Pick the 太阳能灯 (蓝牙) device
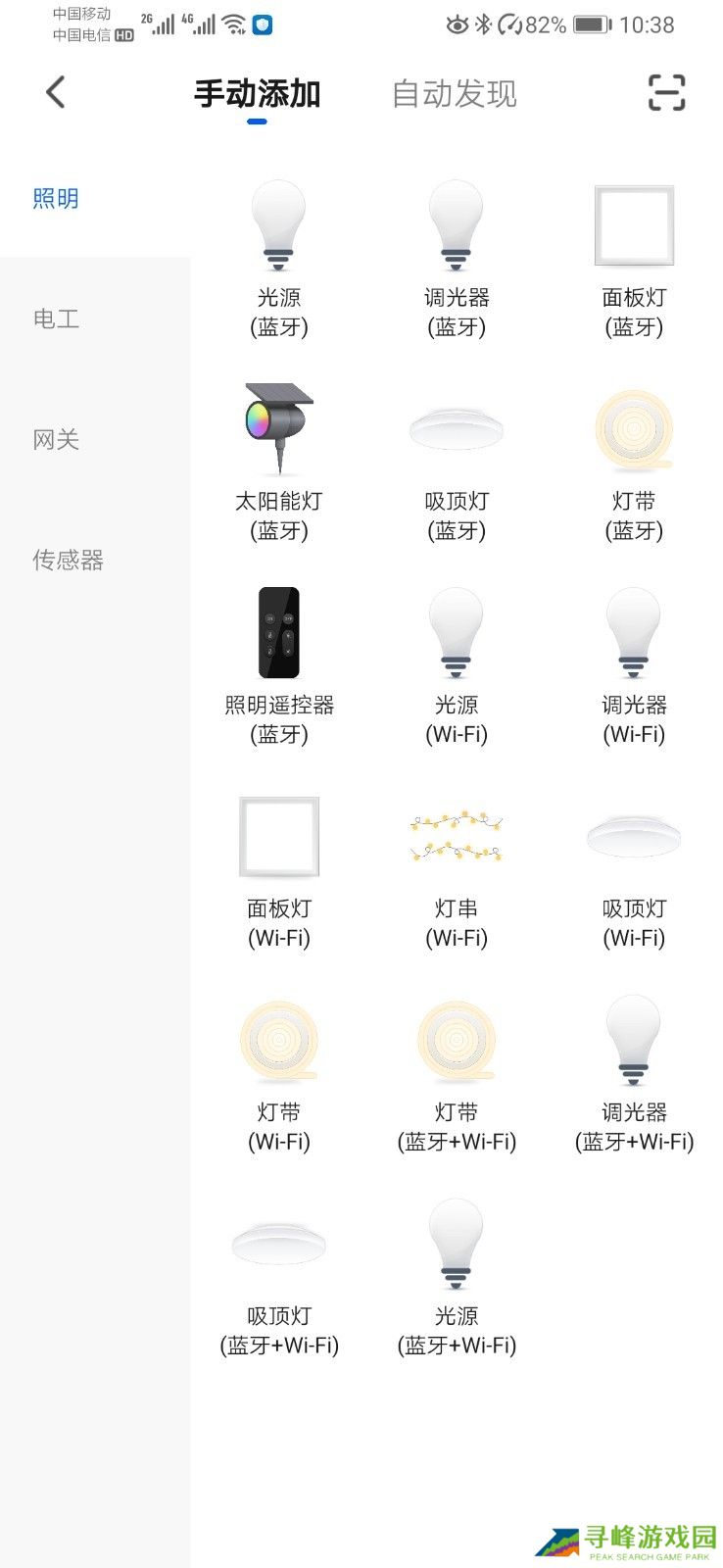 click(279, 461)
